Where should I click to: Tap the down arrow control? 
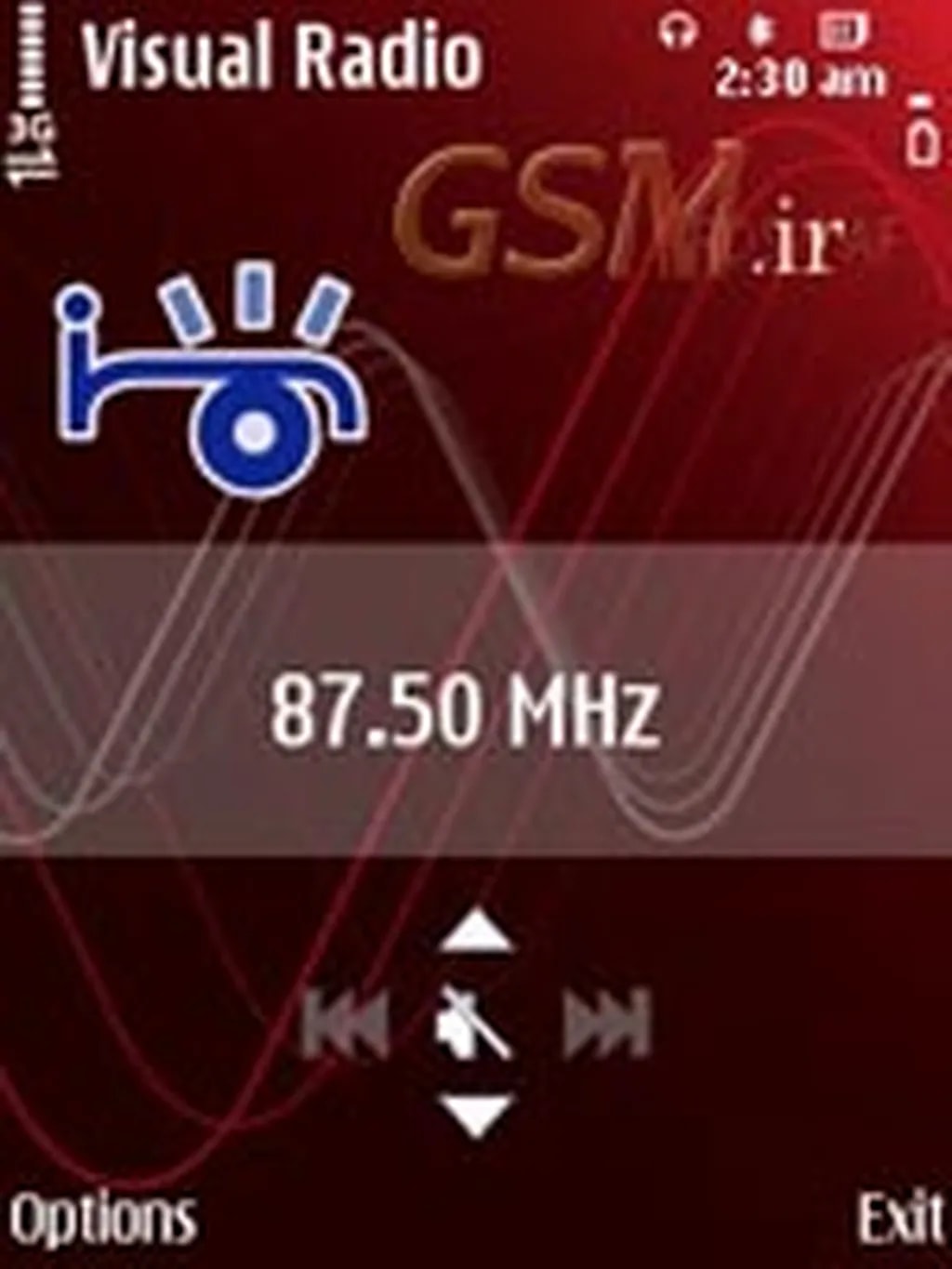pos(475,1114)
